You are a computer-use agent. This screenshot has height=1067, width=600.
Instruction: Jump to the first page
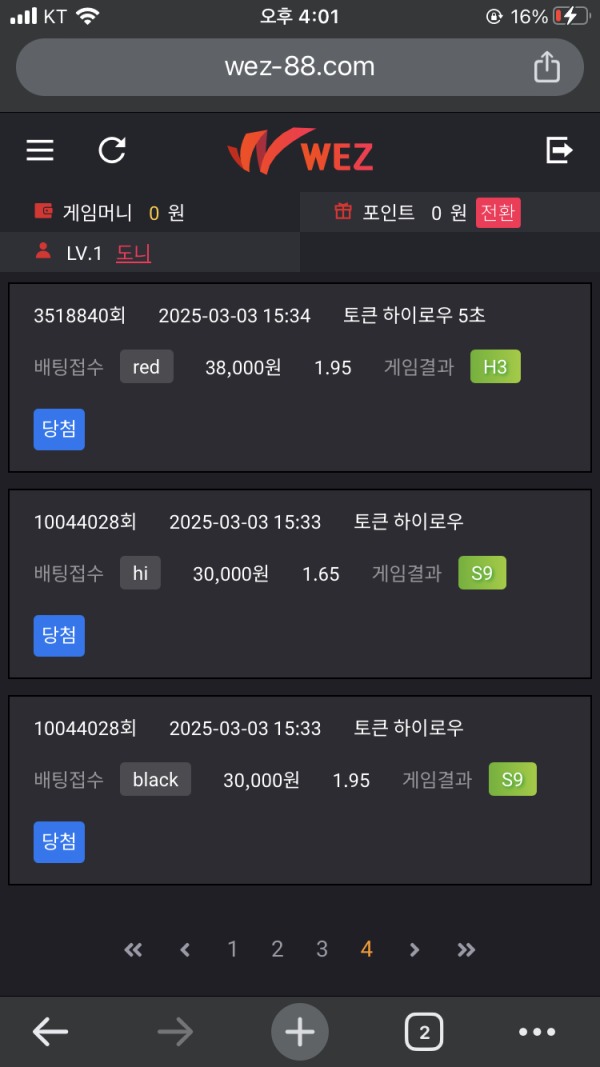(x=133, y=950)
